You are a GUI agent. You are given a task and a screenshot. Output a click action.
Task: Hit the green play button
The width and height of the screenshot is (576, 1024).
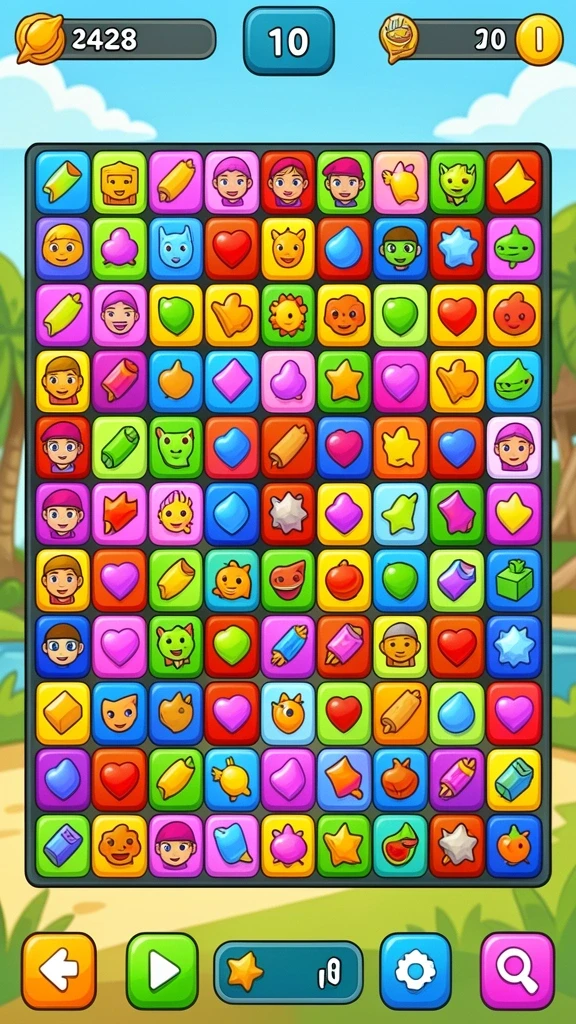[162, 971]
